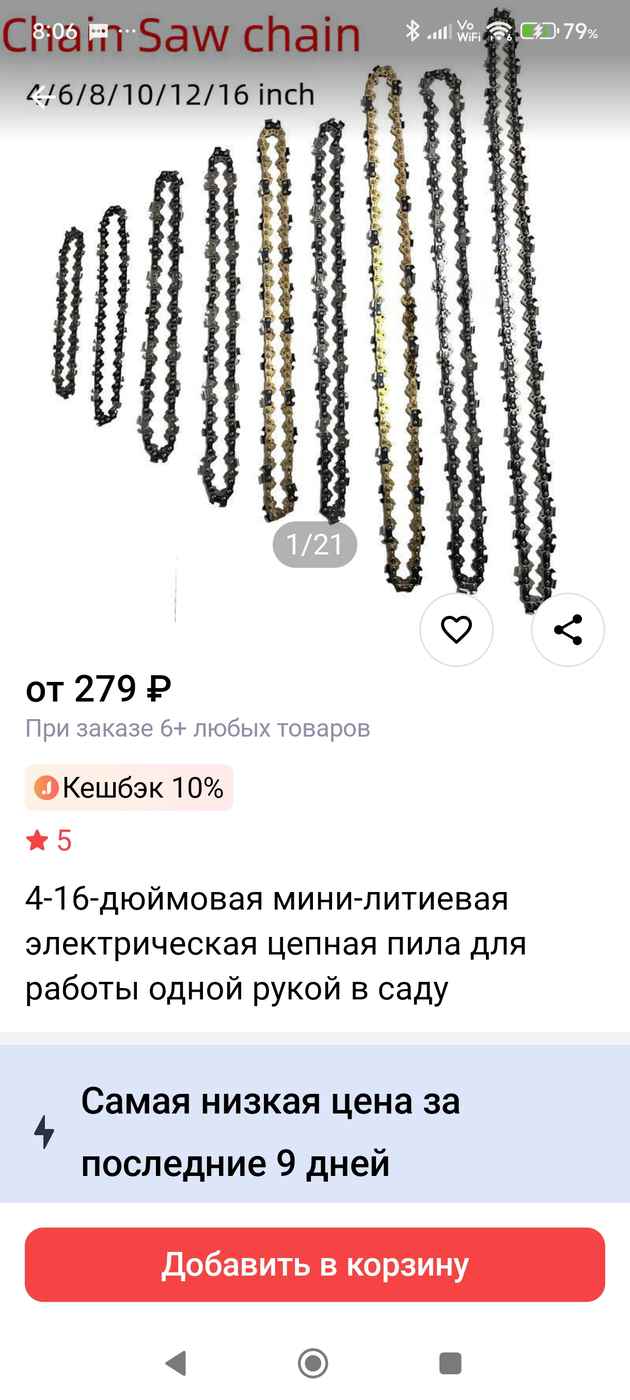
Task: Add the chain to favorites with heart
Action: click(x=456, y=630)
